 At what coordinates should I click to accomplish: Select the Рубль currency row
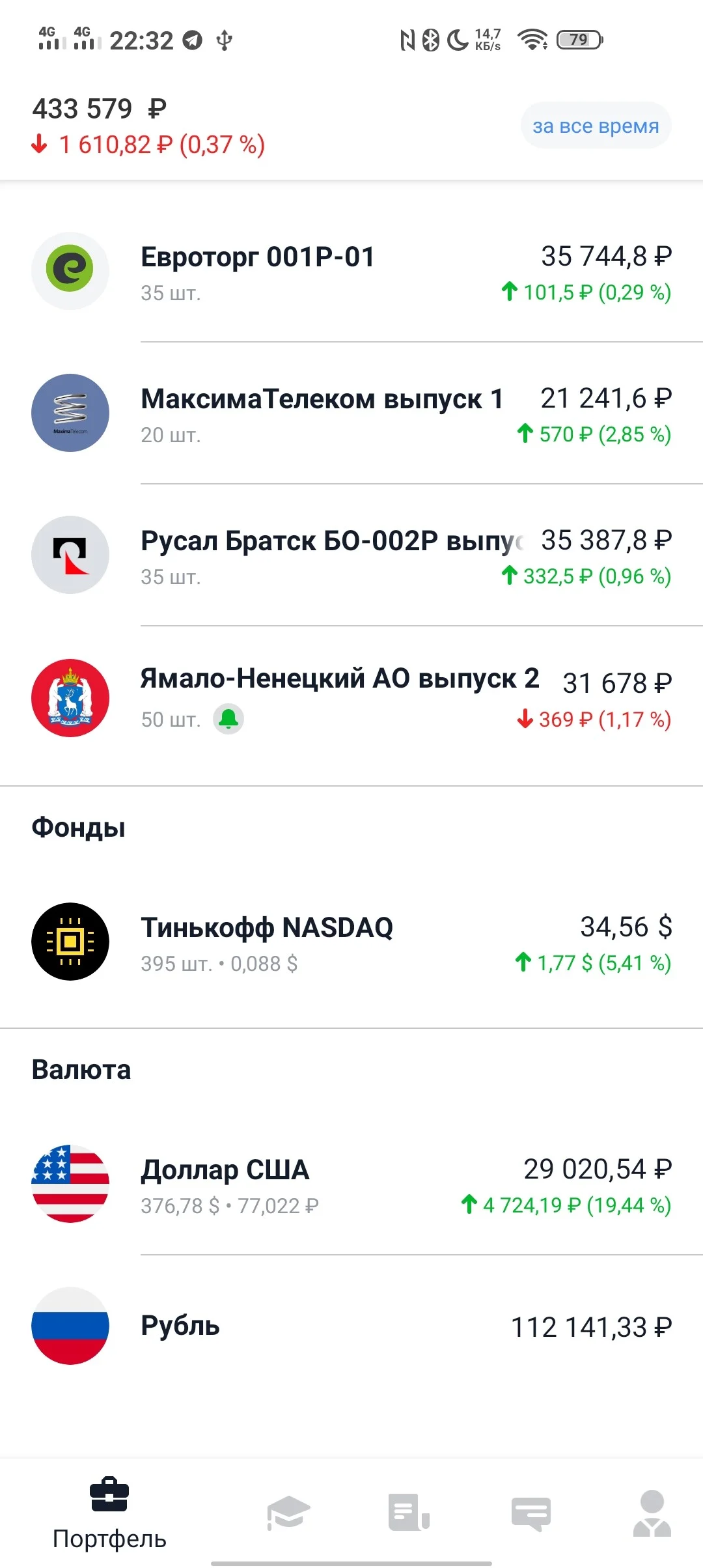(351, 1326)
